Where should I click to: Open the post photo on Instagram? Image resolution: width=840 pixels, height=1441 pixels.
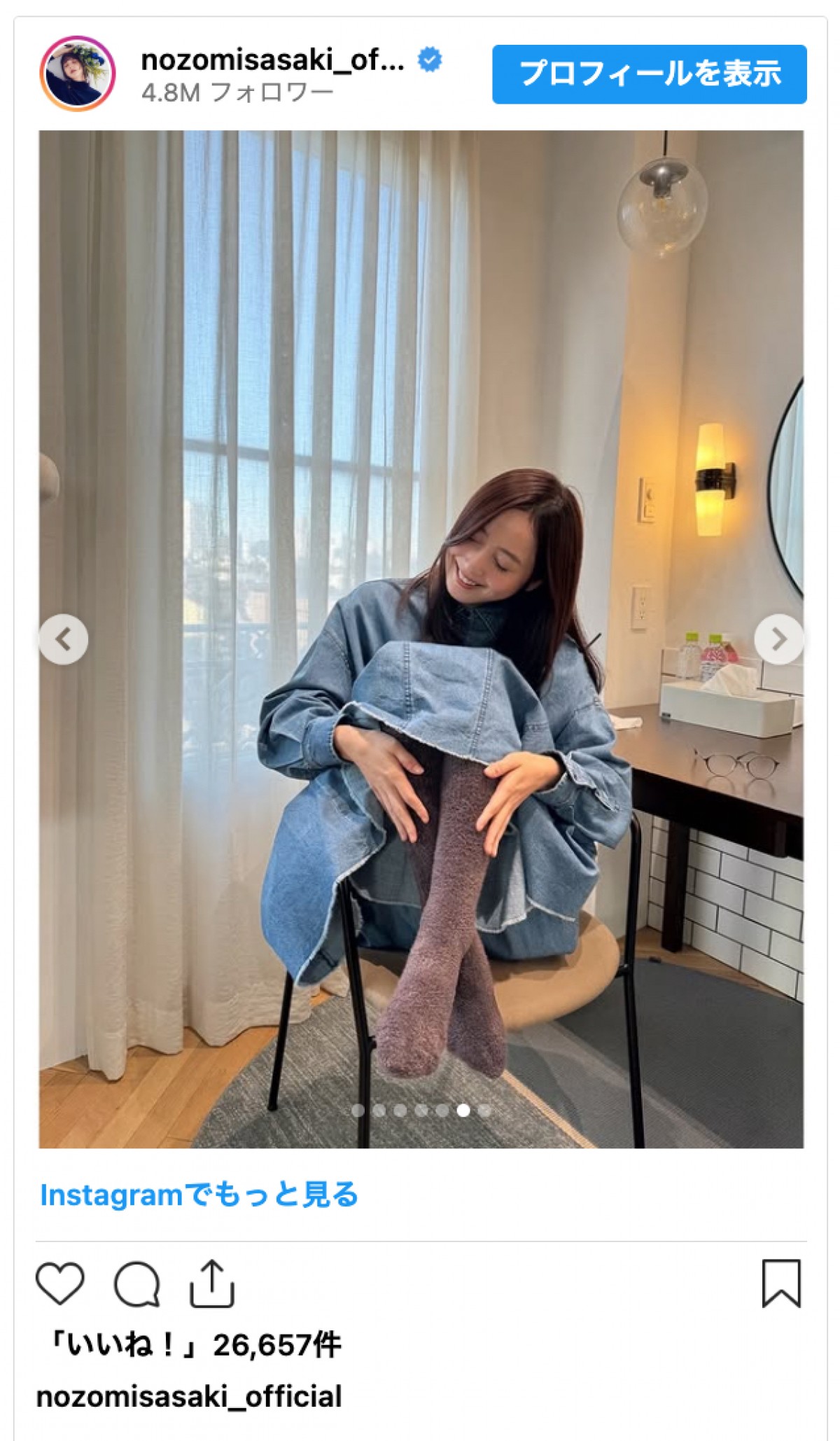pos(420,490)
